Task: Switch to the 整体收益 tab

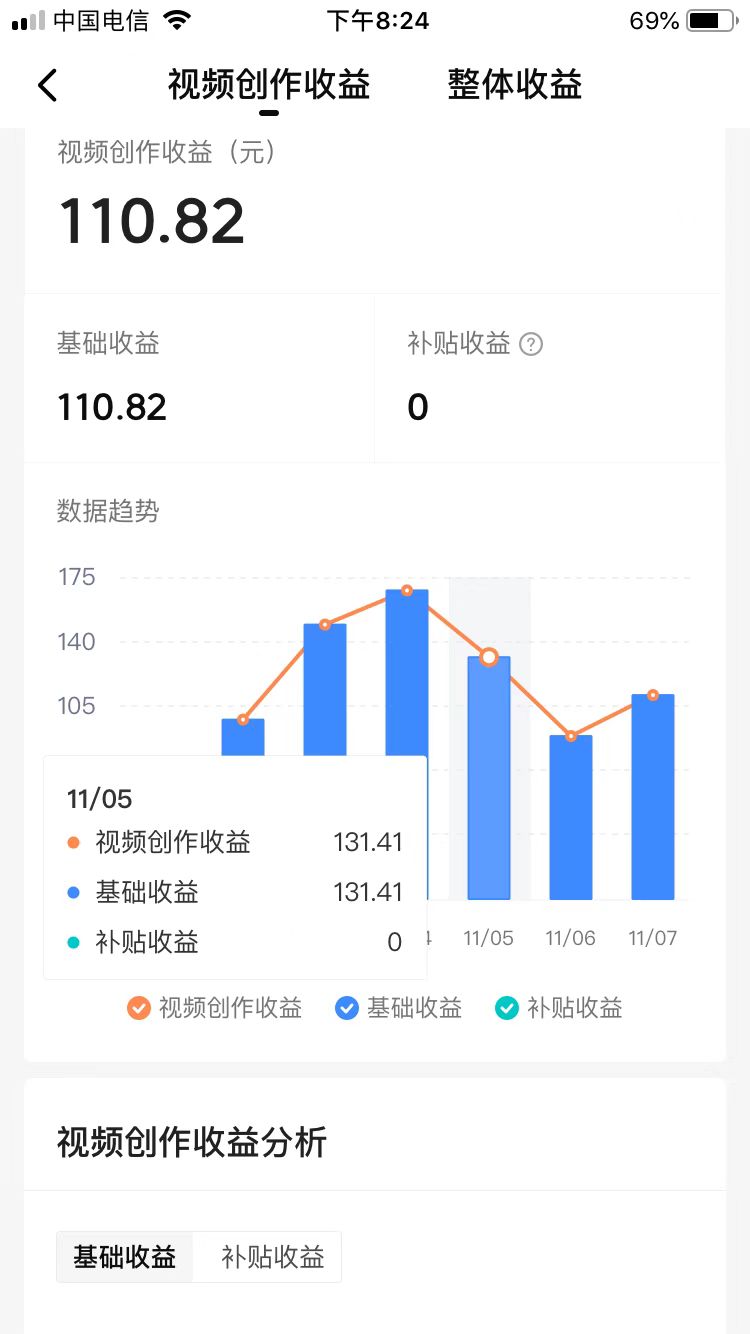Action: pos(514,86)
